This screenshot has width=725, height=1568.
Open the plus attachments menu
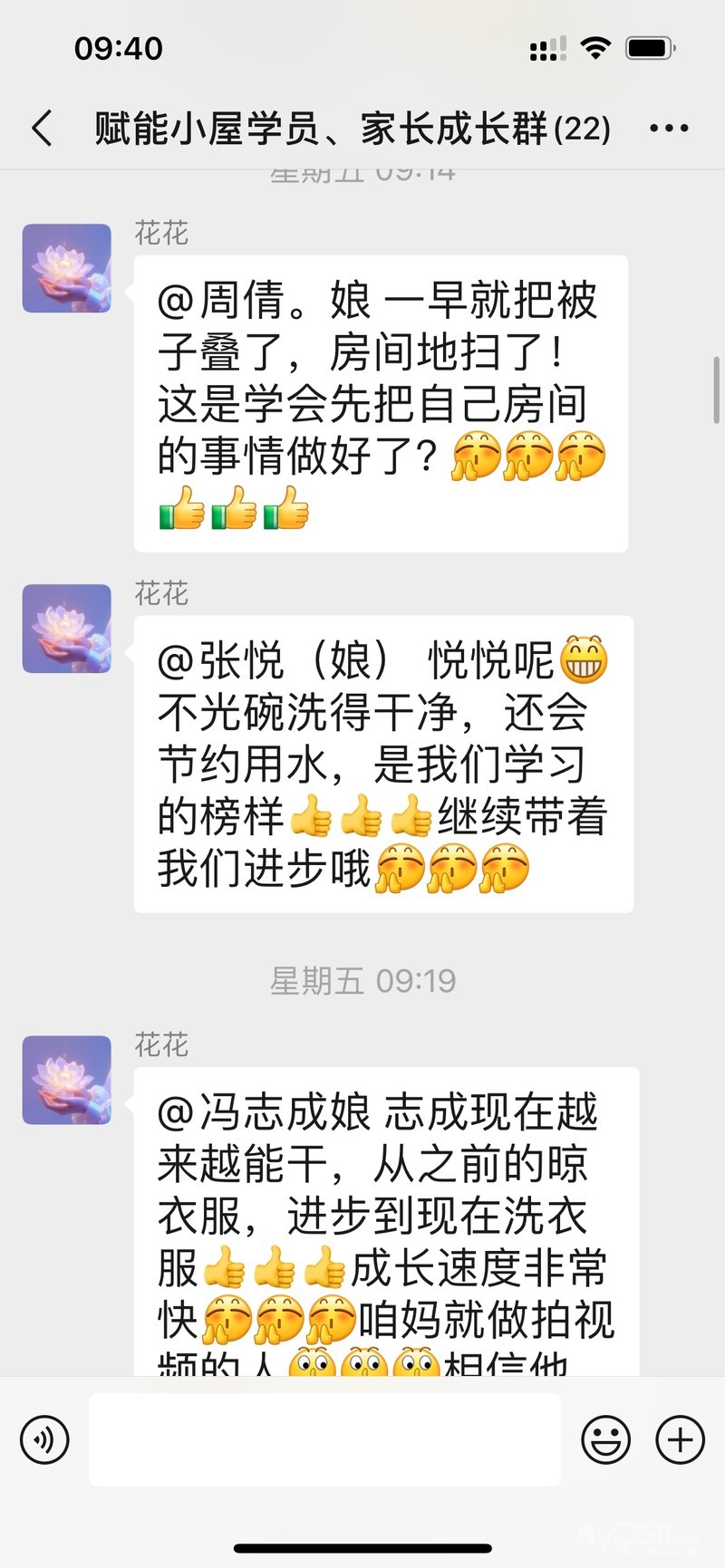click(x=680, y=1439)
